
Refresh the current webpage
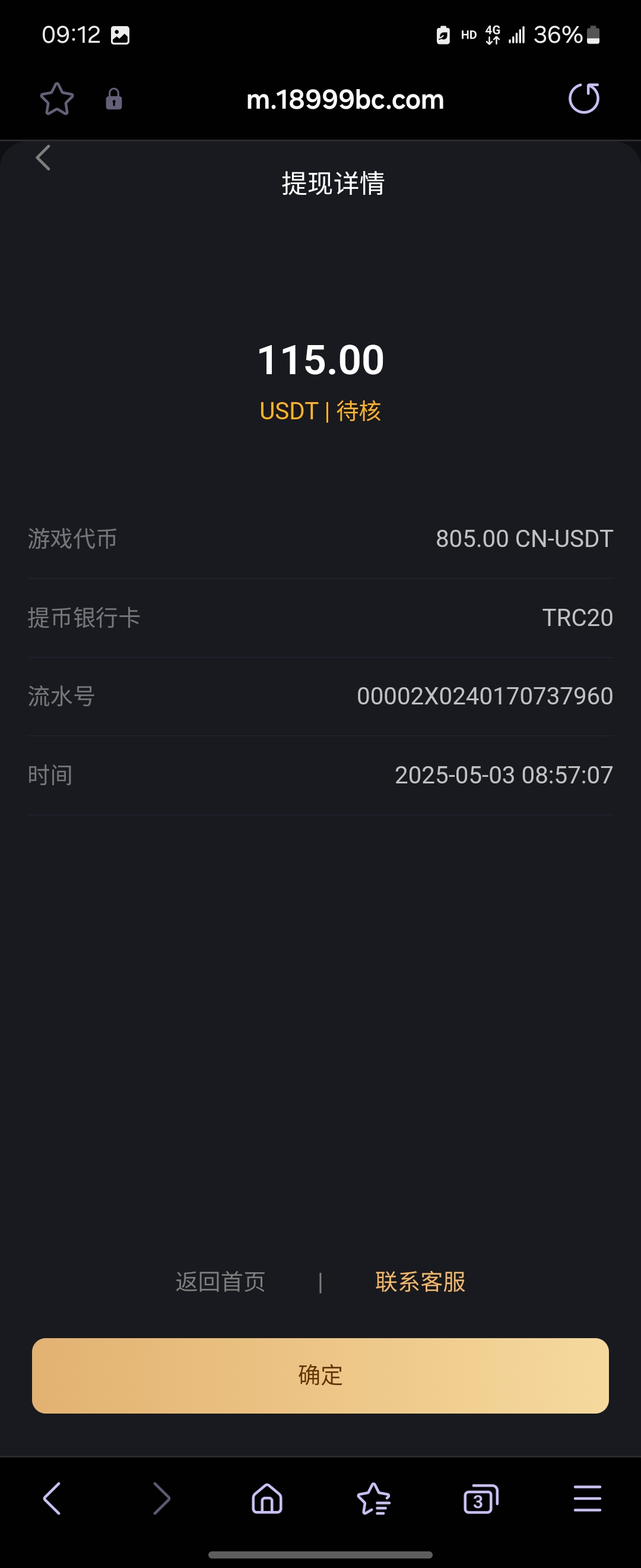(x=583, y=99)
